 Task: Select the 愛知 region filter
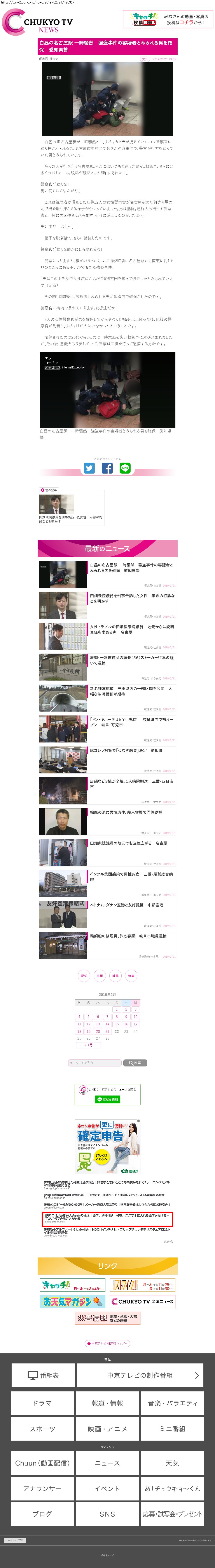[84, 975]
